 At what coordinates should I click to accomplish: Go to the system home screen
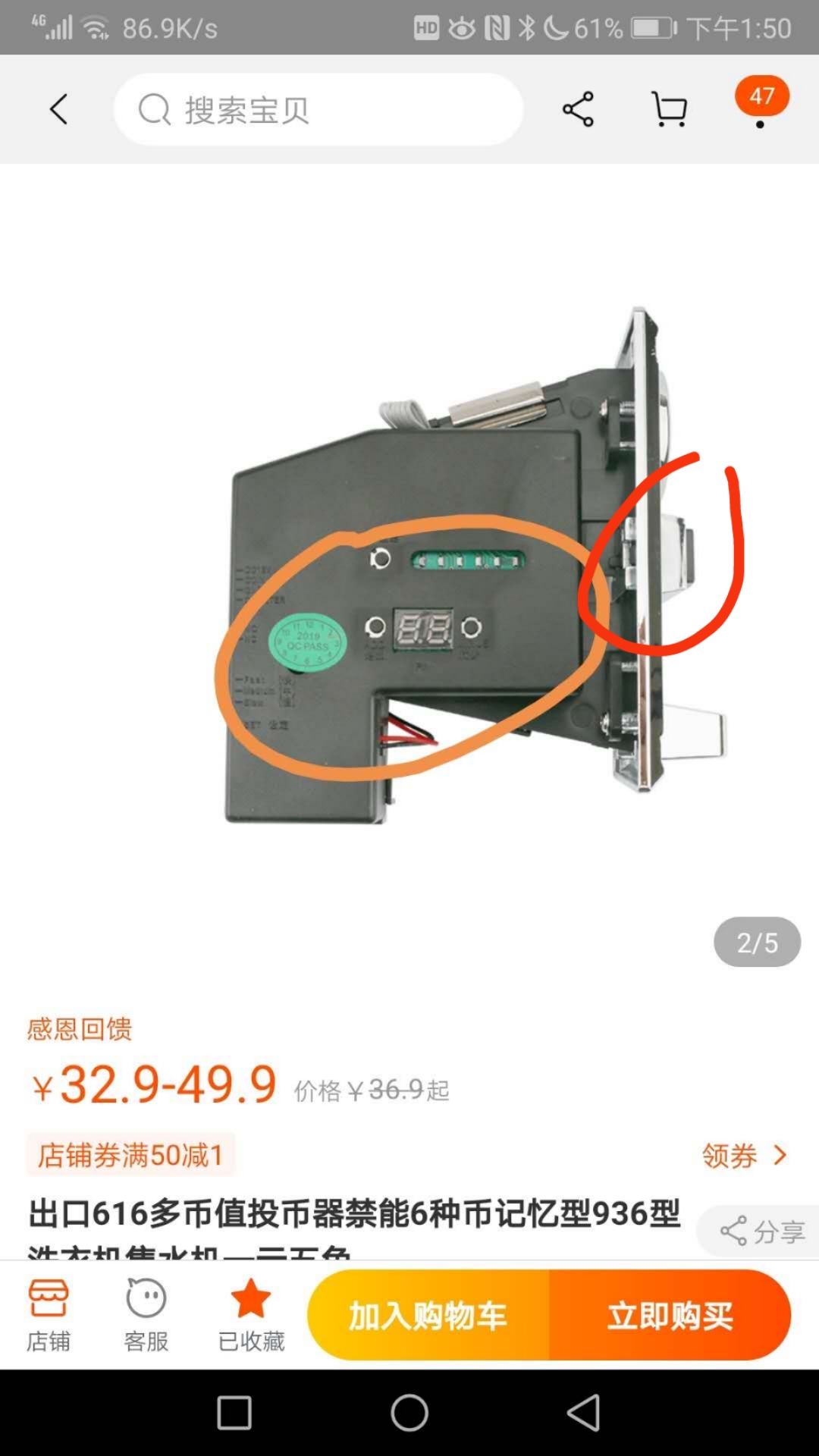point(409,1413)
